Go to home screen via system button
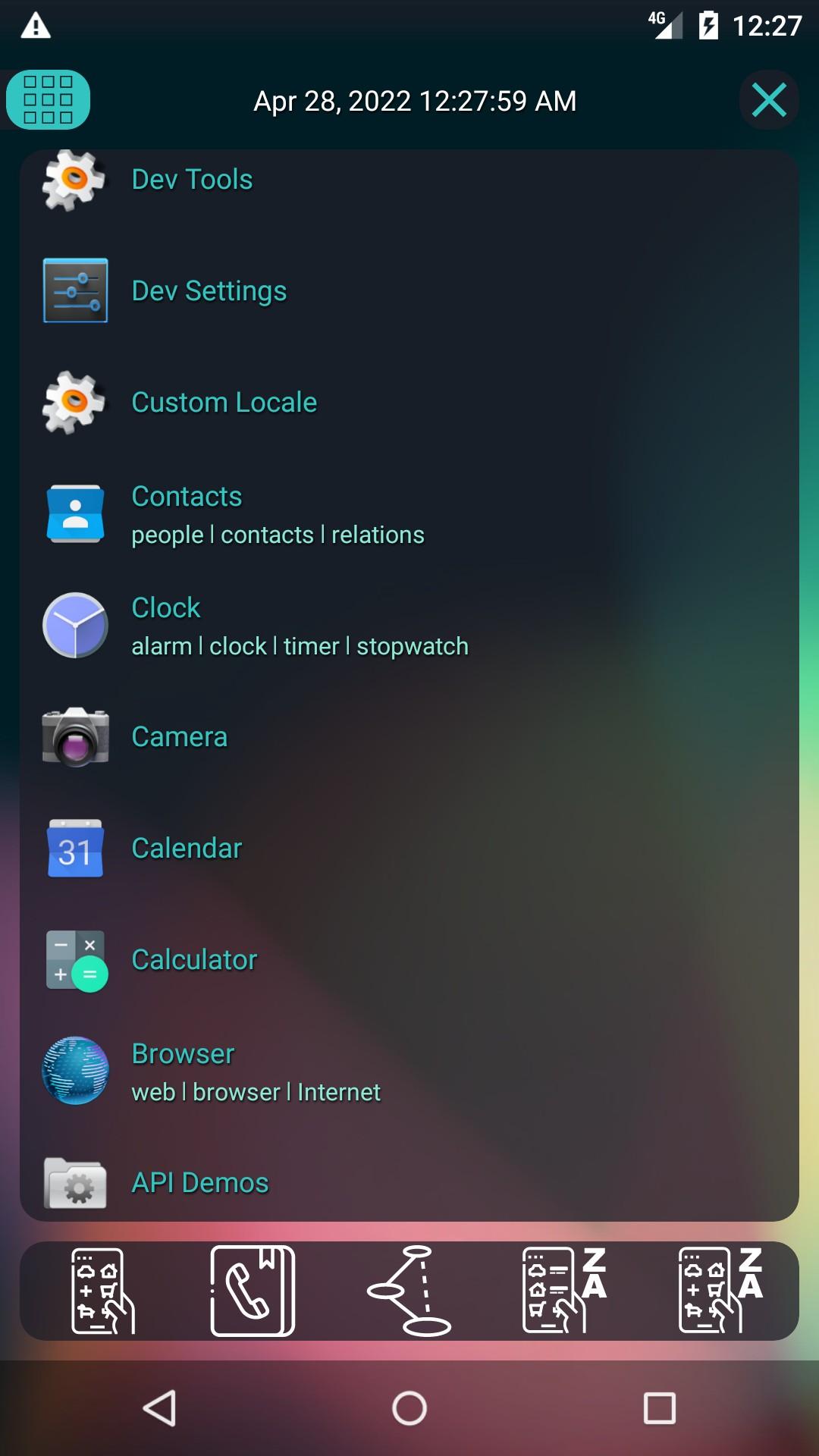This screenshot has height=1456, width=819. (x=409, y=1408)
